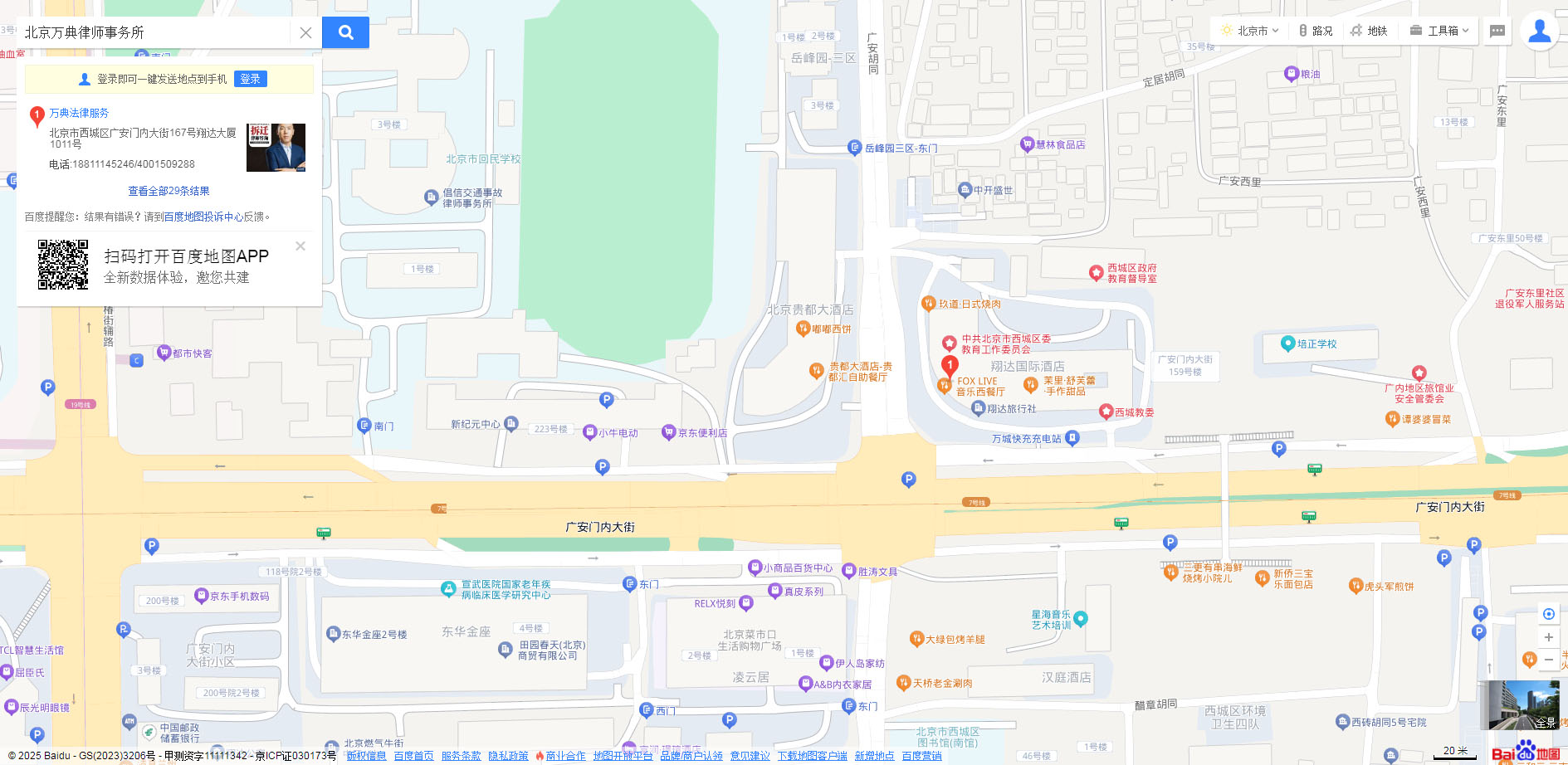Toggle the 路况 traffic layer
Image resolution: width=1568 pixels, height=765 pixels.
pyautogui.click(x=1316, y=31)
